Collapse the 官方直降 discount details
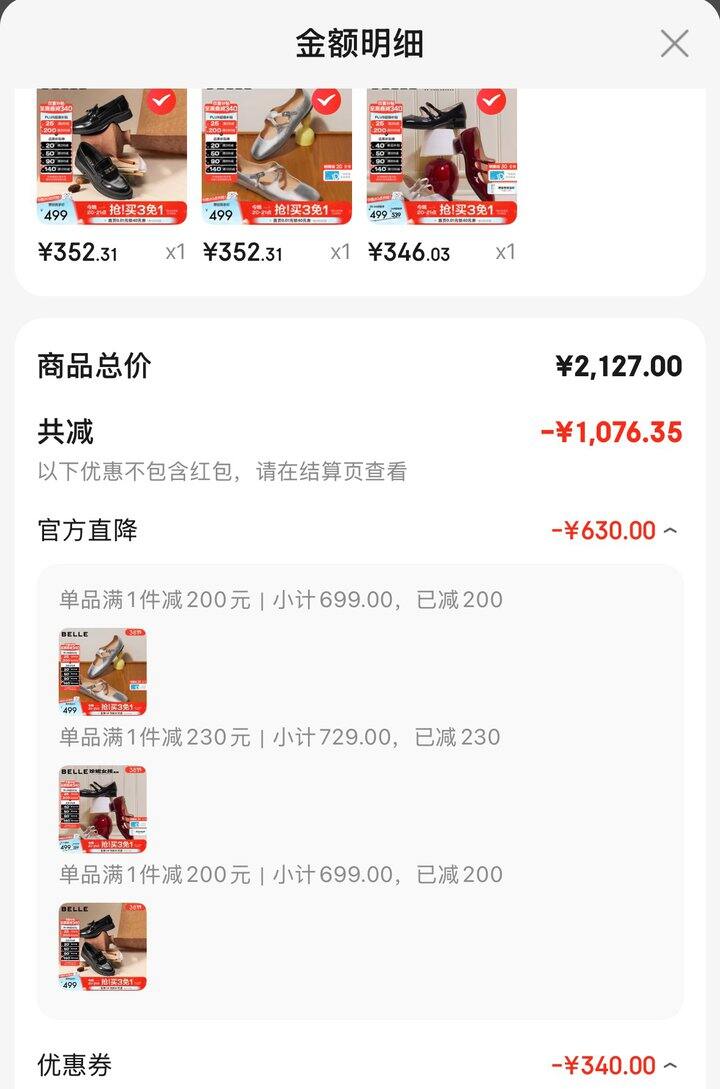720x1089 pixels. [x=670, y=531]
